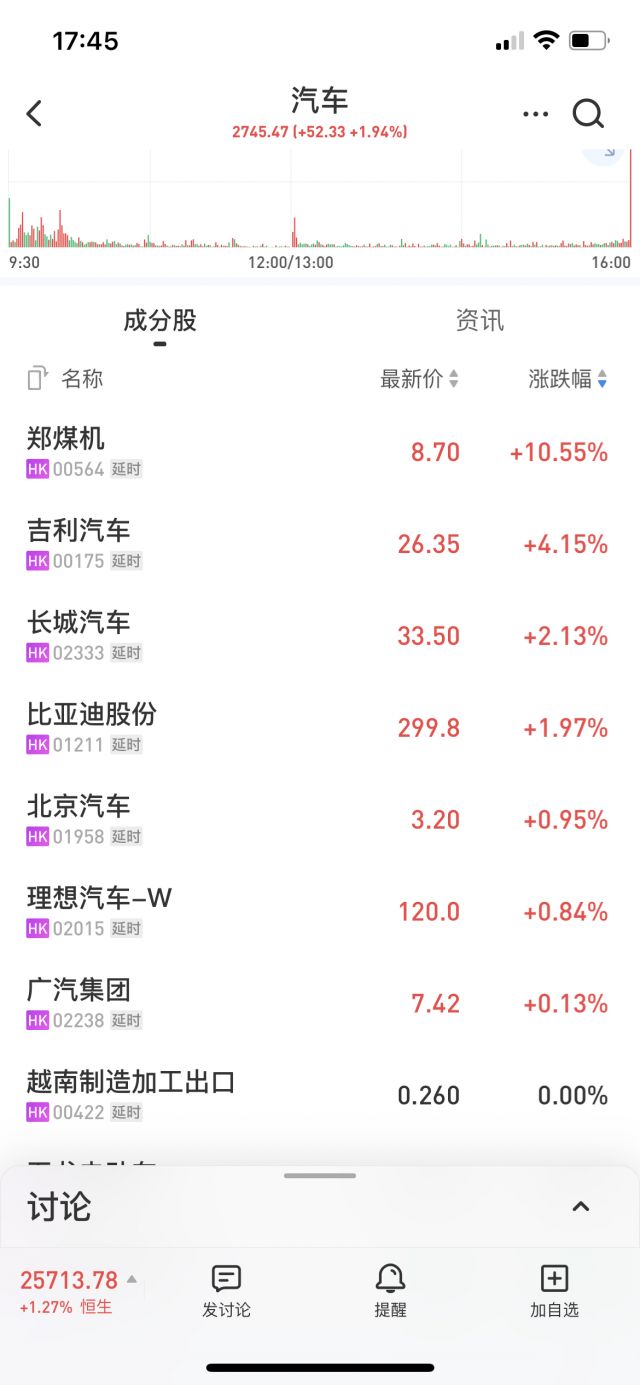Tap 发讨论 to post a discussion
Viewport: 640px width, 1385px height.
pos(227,1291)
